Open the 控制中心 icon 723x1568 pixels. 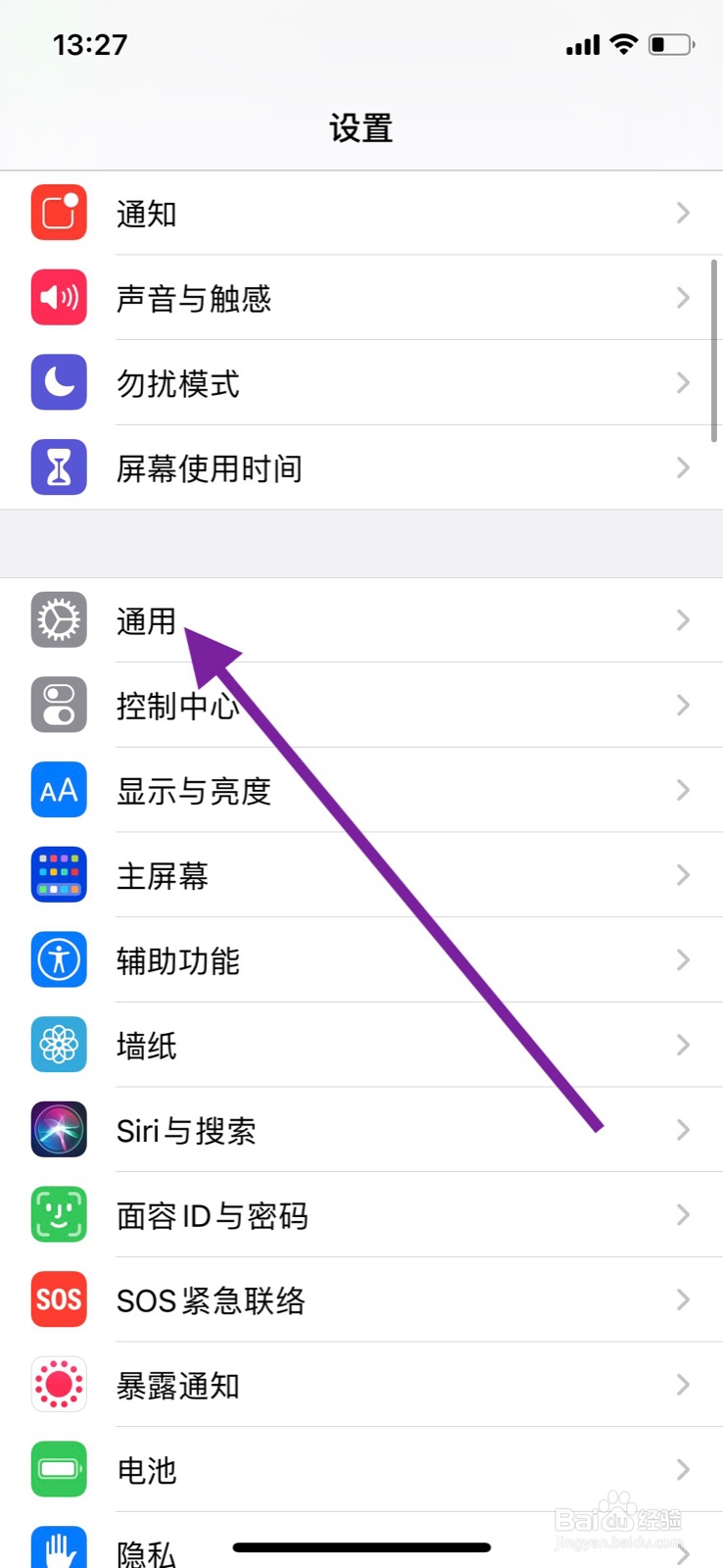coord(58,705)
